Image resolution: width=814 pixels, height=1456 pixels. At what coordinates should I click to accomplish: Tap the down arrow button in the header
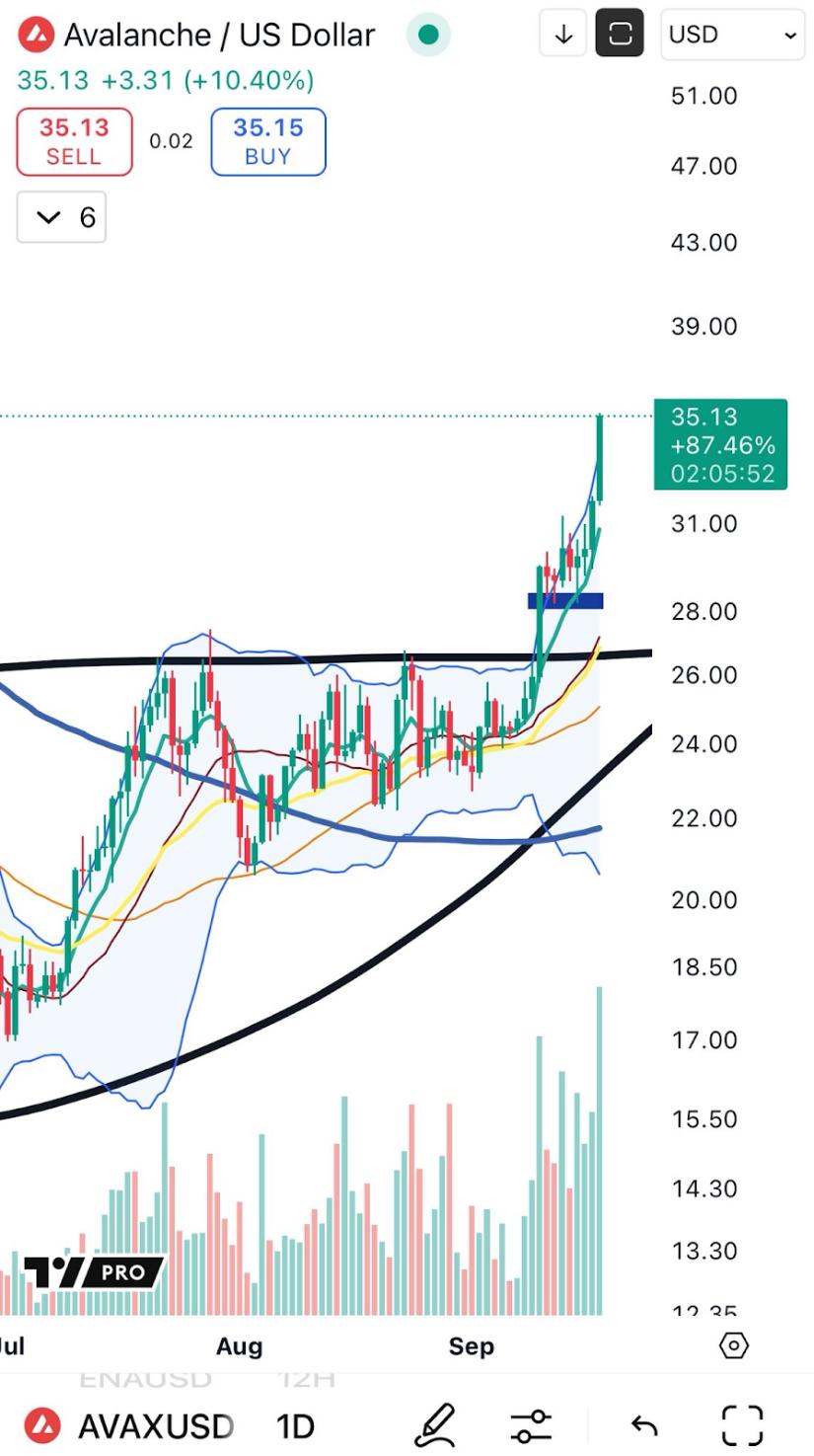563,35
